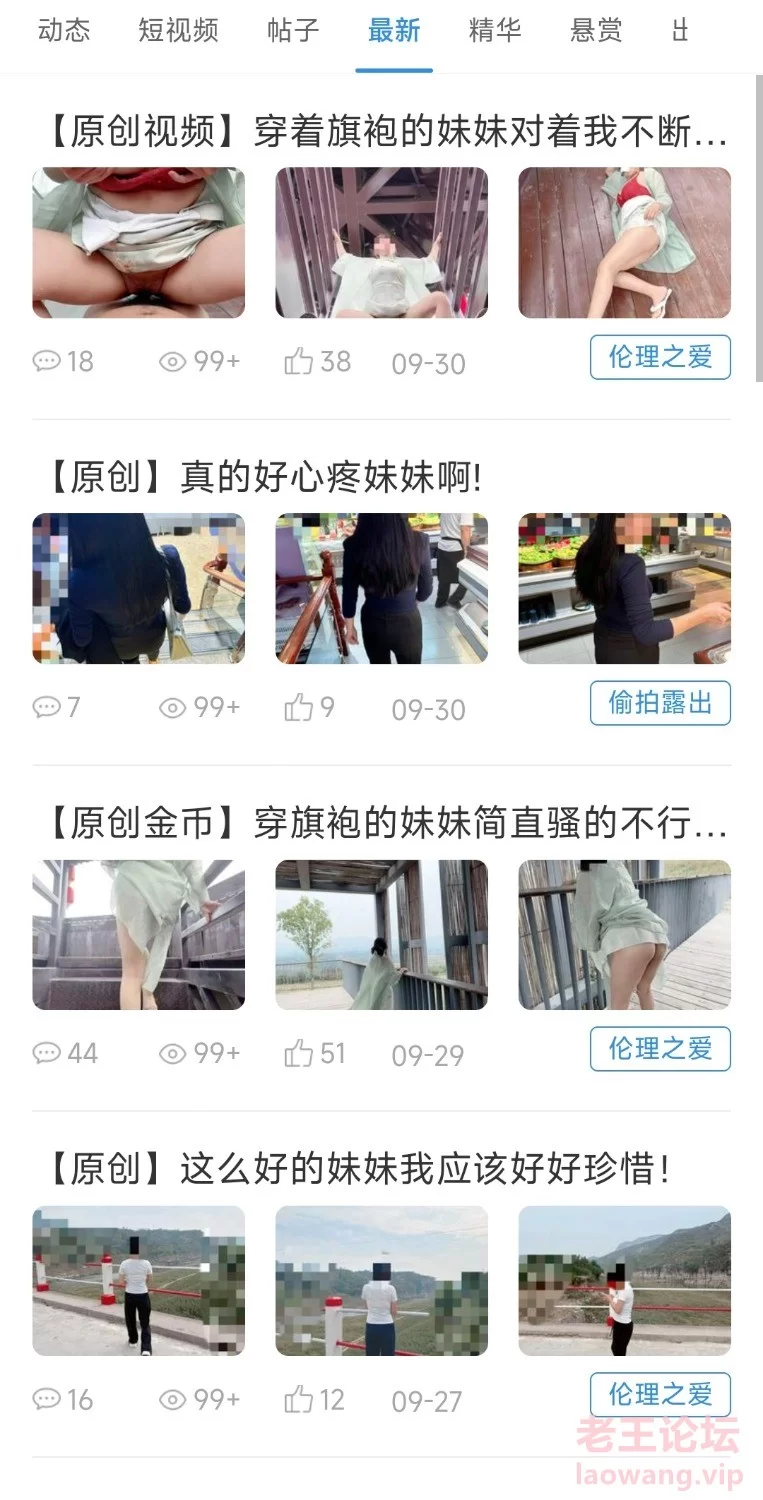Screen dimensions: 763x1500
Task: Open comments on the post dated 09-27
Action: 62,1400
